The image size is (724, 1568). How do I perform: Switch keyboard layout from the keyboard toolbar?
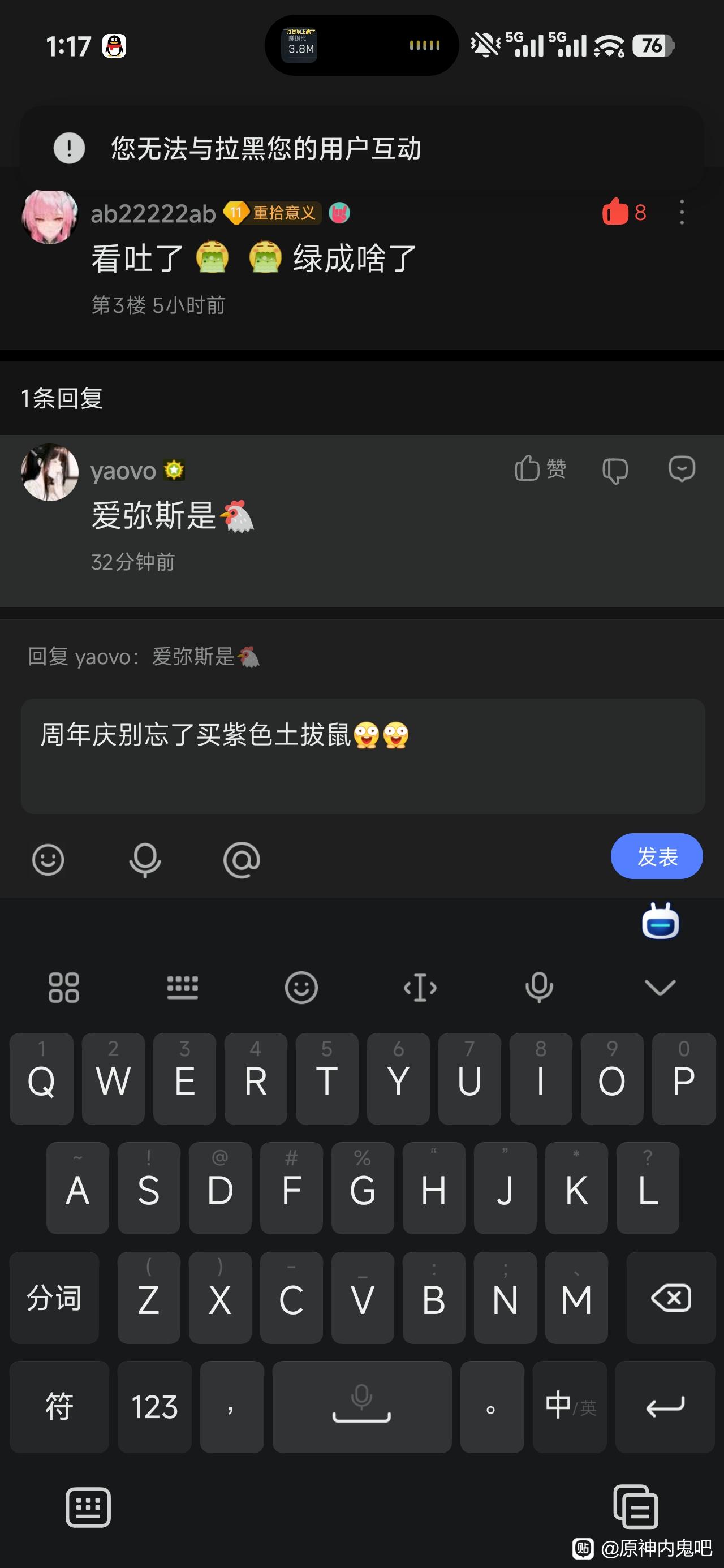coord(183,987)
